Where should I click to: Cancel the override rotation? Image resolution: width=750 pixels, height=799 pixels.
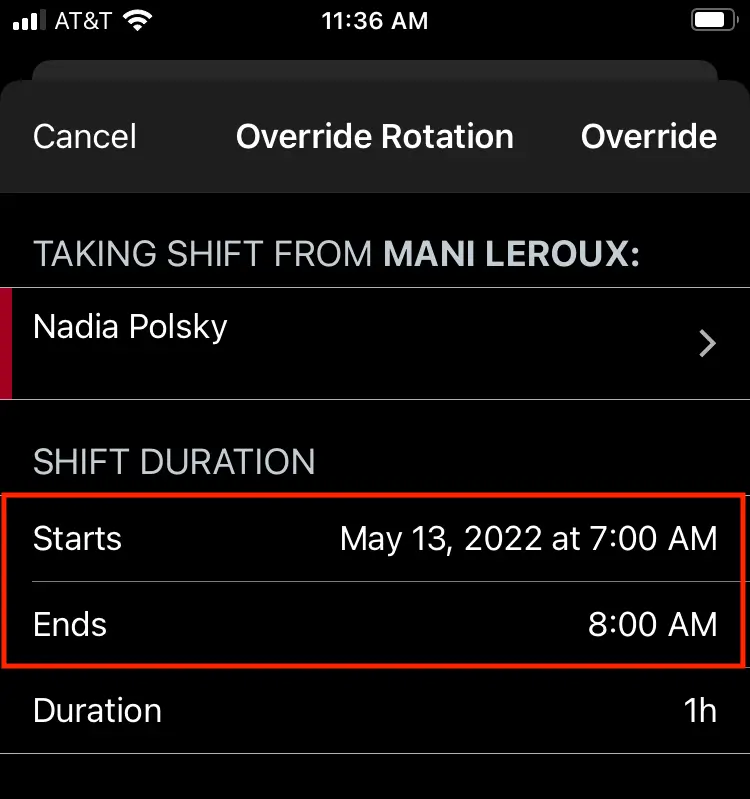[85, 137]
